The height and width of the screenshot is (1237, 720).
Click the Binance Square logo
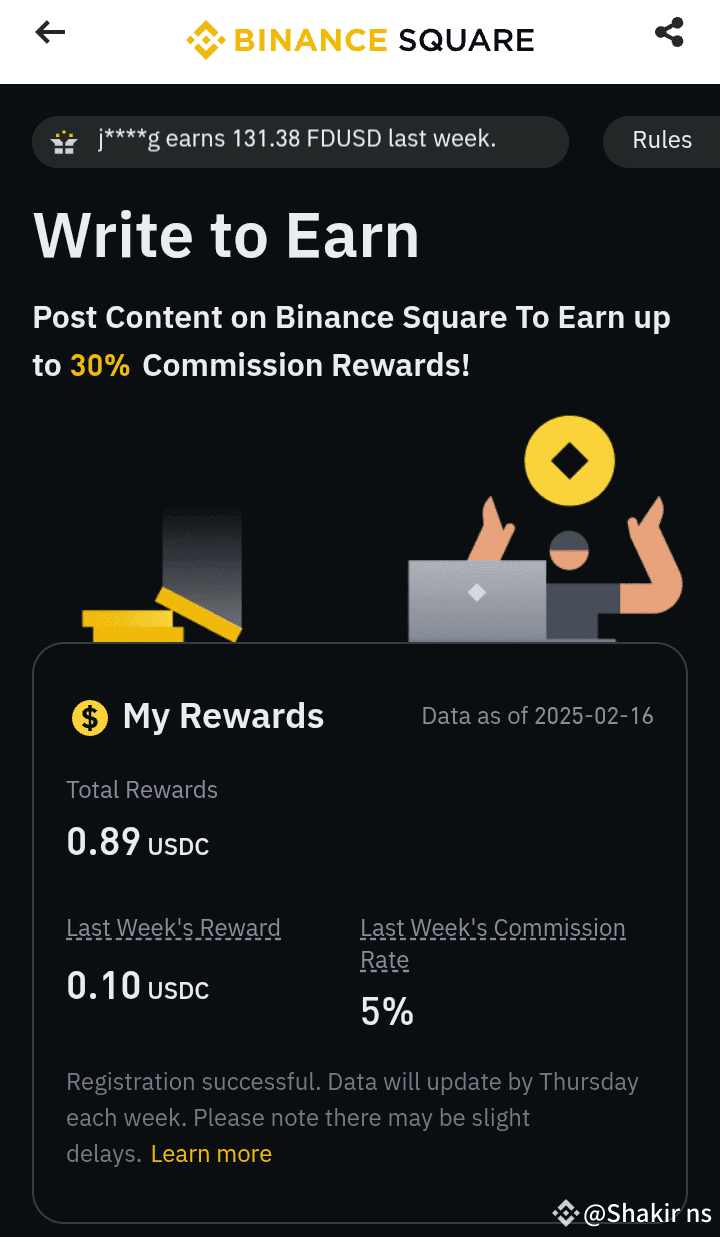[360, 40]
